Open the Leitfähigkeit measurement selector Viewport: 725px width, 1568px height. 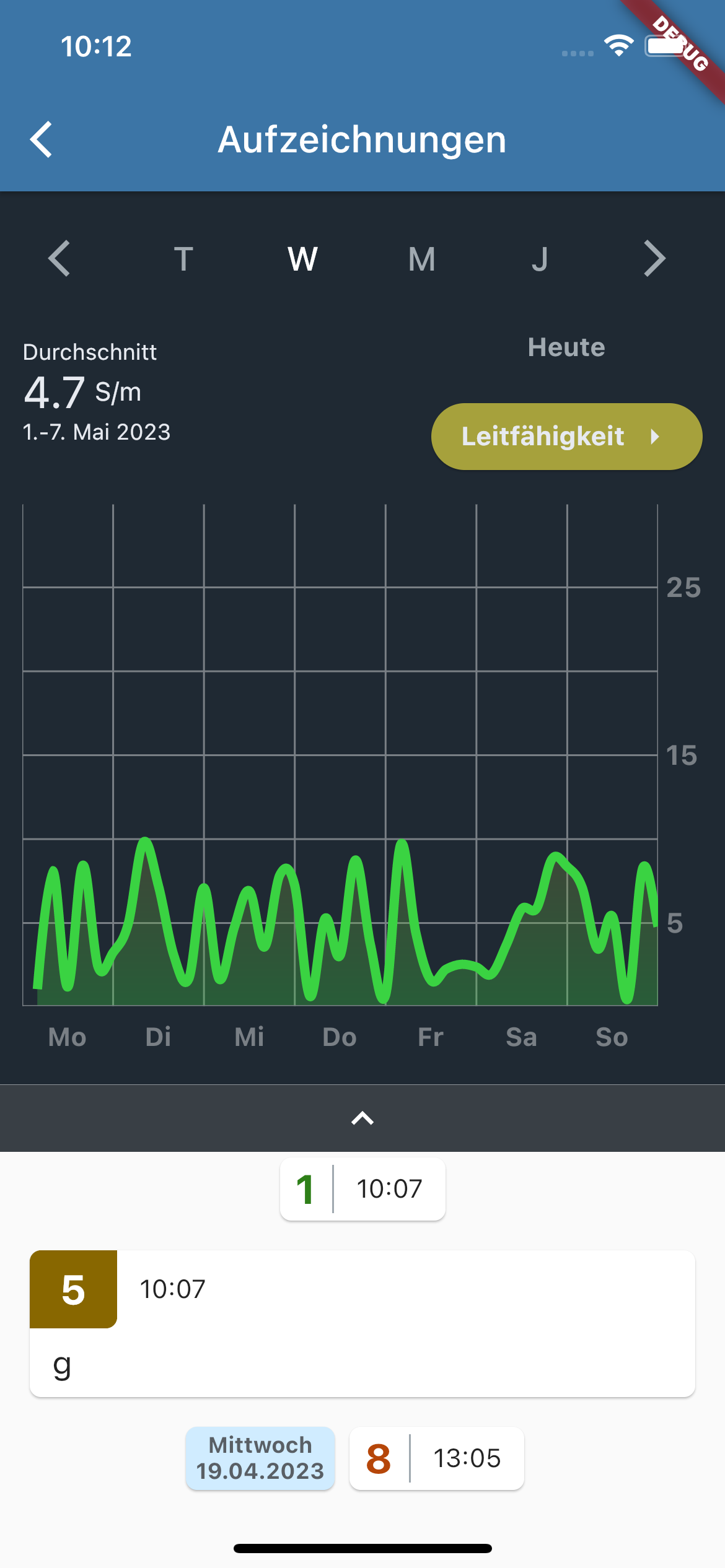566,437
